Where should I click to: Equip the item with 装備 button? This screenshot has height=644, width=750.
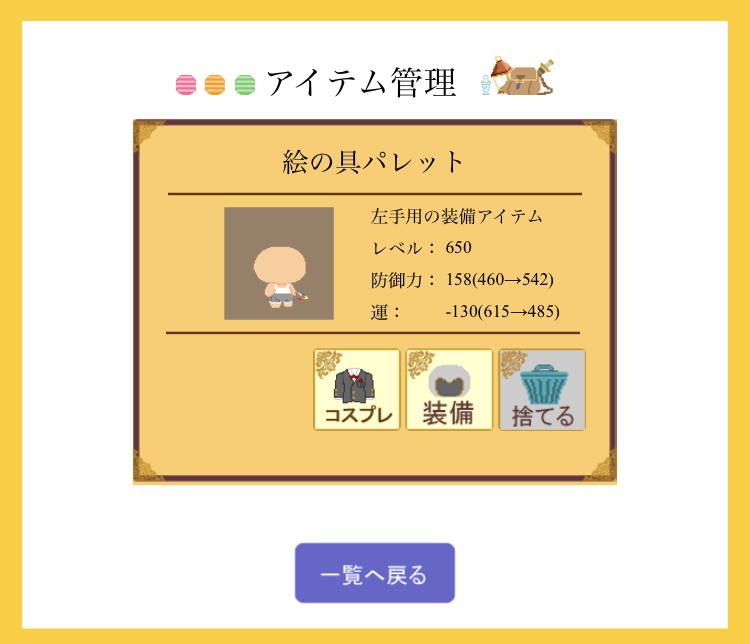pyautogui.click(x=449, y=390)
